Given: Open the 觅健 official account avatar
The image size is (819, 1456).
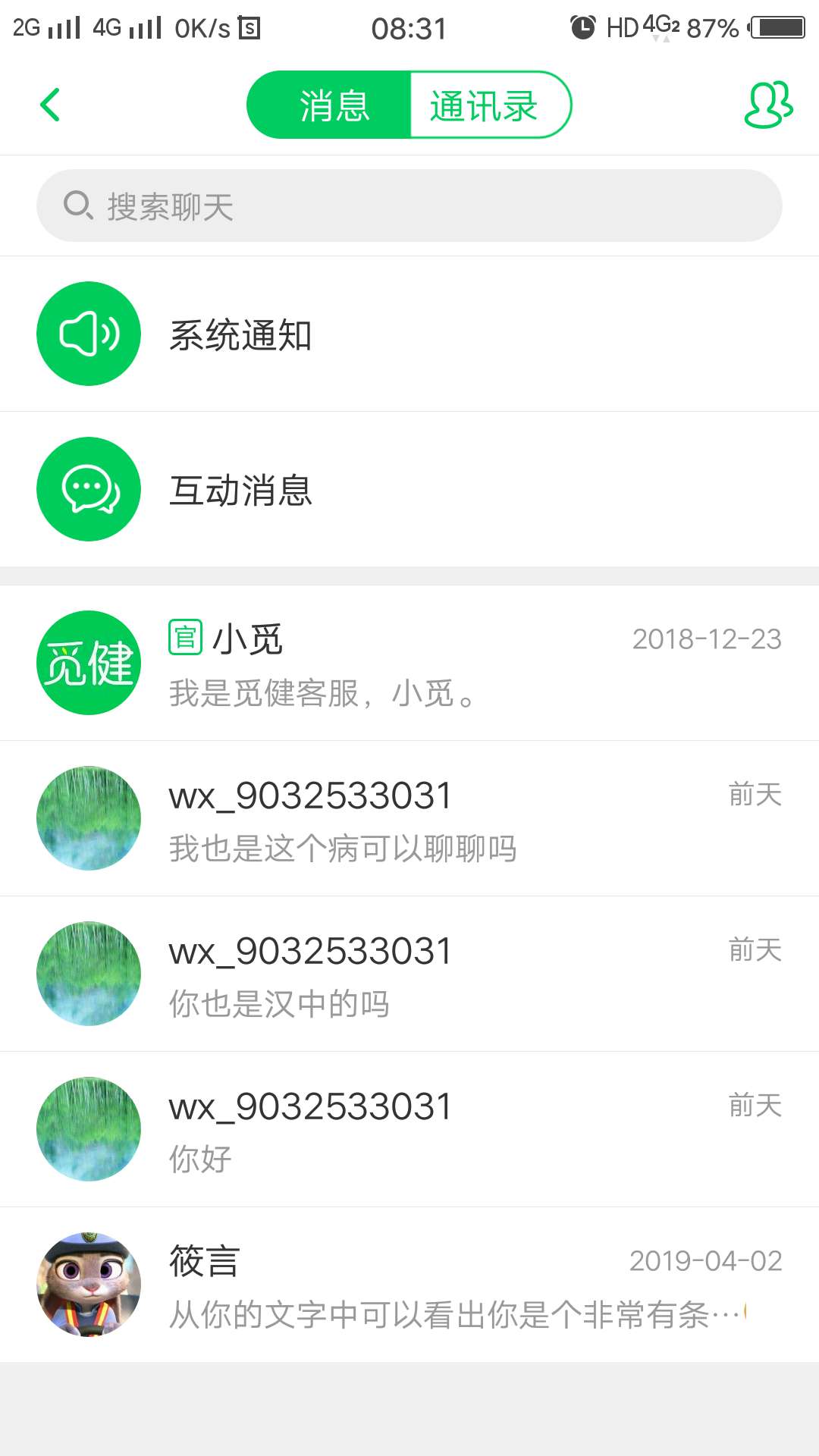Looking at the screenshot, I should [x=88, y=662].
